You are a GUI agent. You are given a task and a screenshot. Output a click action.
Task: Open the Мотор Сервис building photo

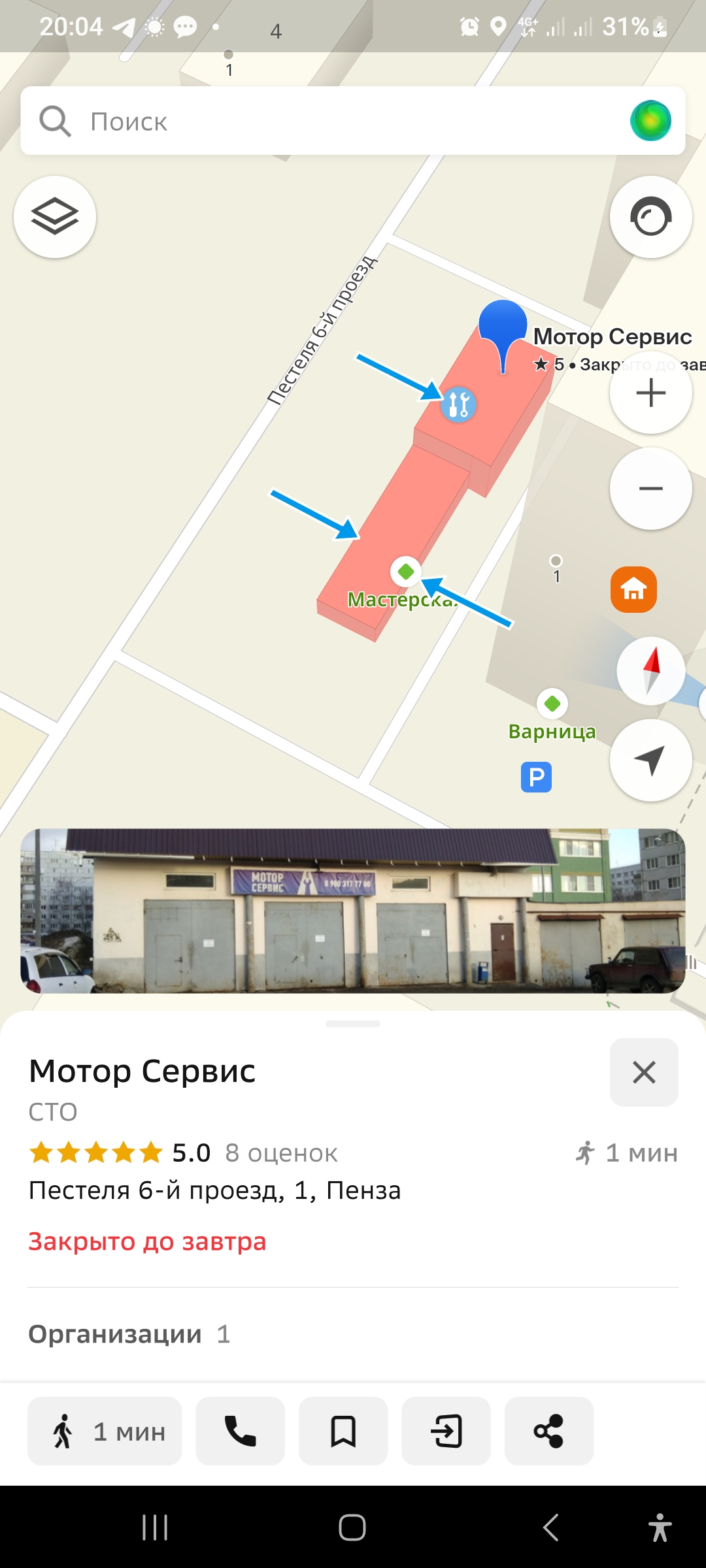[x=353, y=911]
